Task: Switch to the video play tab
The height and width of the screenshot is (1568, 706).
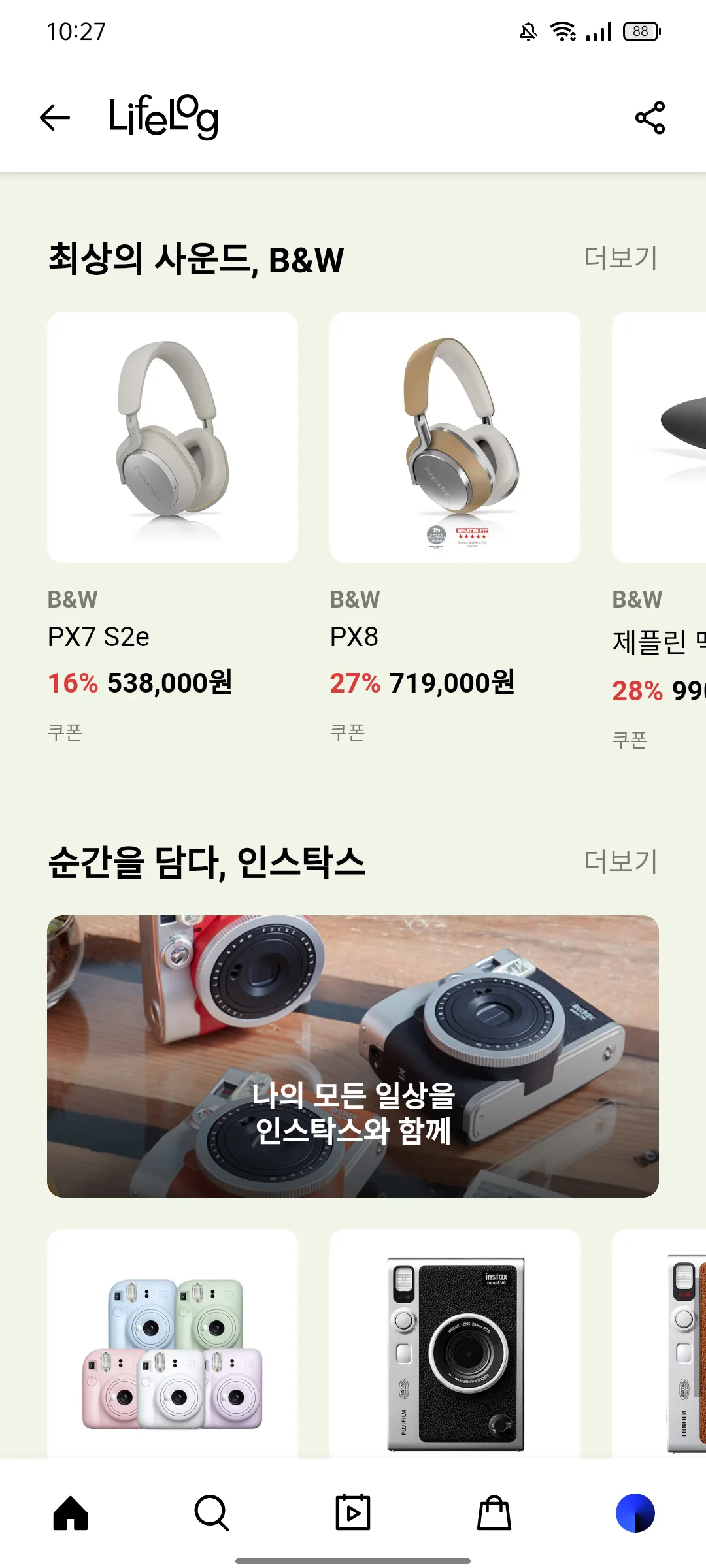Action: (353, 1513)
